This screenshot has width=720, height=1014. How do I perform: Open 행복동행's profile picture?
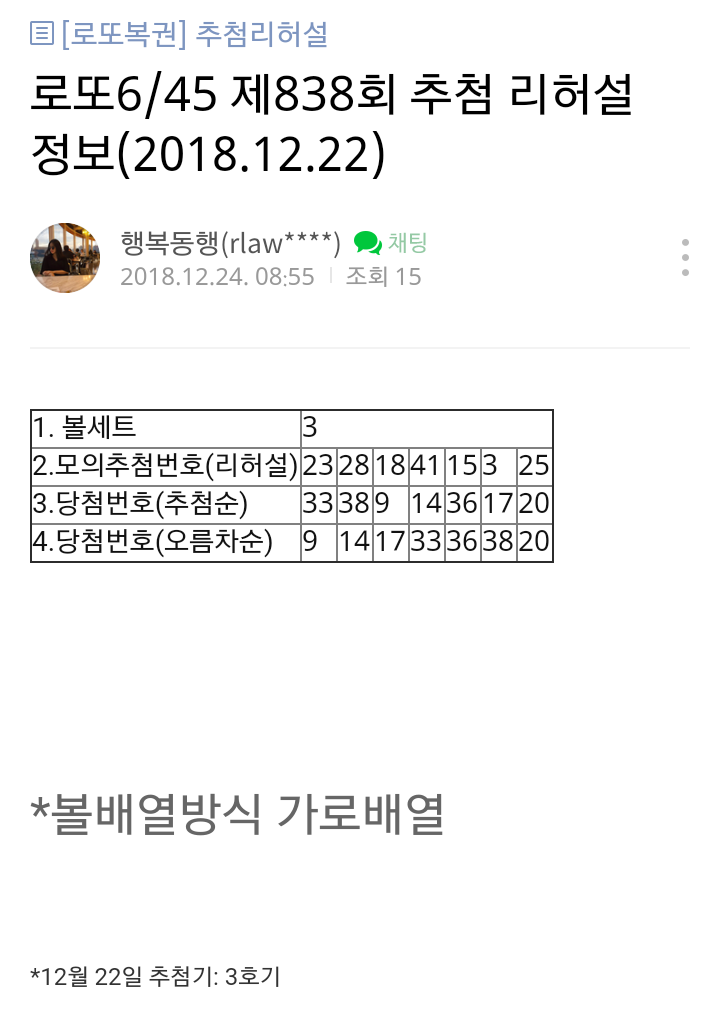(x=65, y=258)
